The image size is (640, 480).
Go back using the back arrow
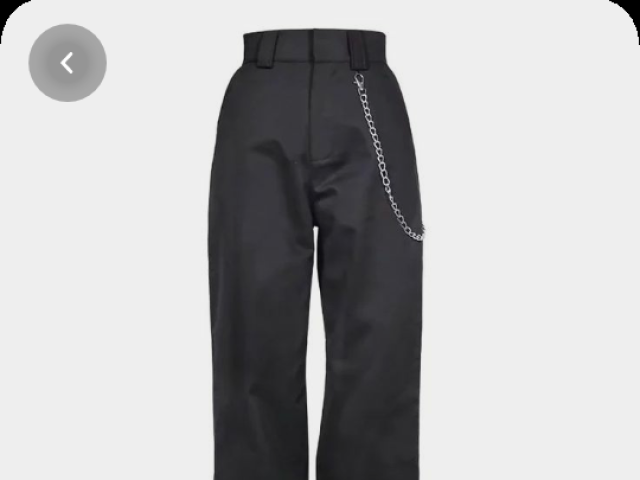[x=67, y=63]
